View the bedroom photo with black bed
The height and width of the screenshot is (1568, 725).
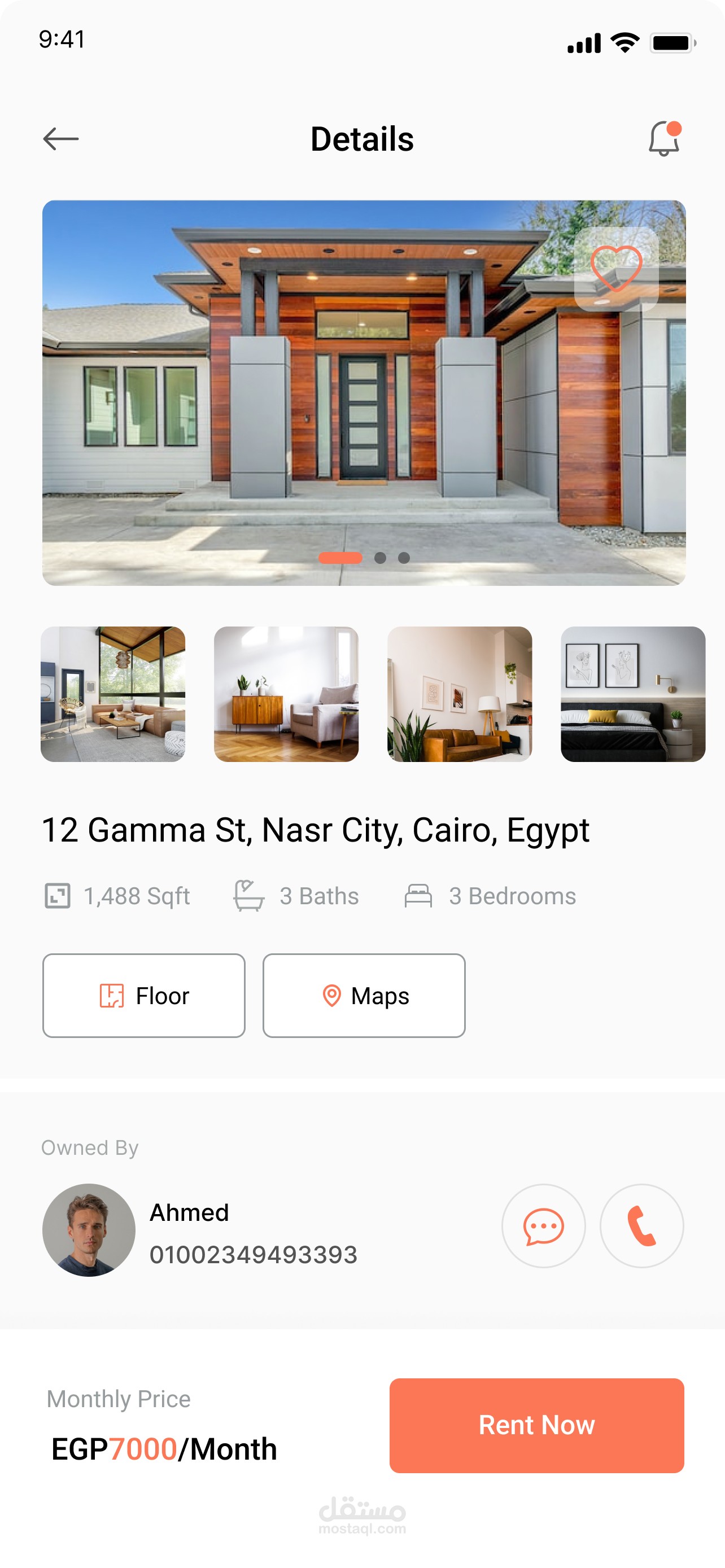(632, 694)
